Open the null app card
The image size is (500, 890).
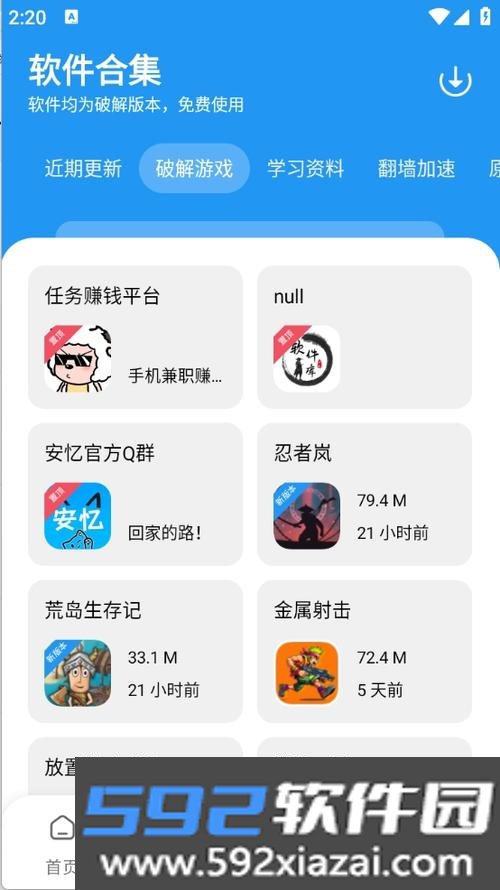pos(364,337)
